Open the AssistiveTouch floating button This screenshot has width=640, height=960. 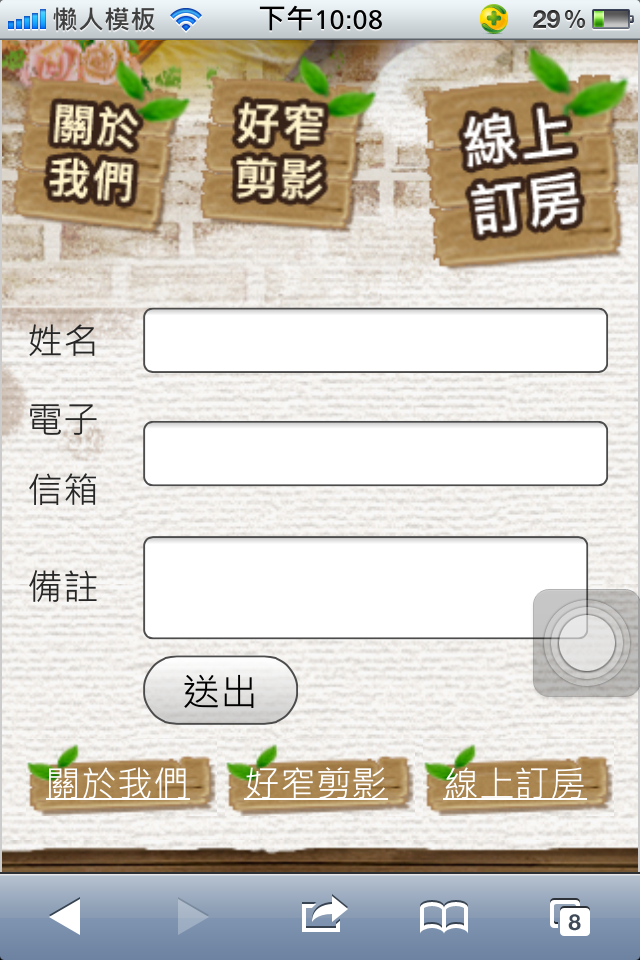click(x=586, y=643)
